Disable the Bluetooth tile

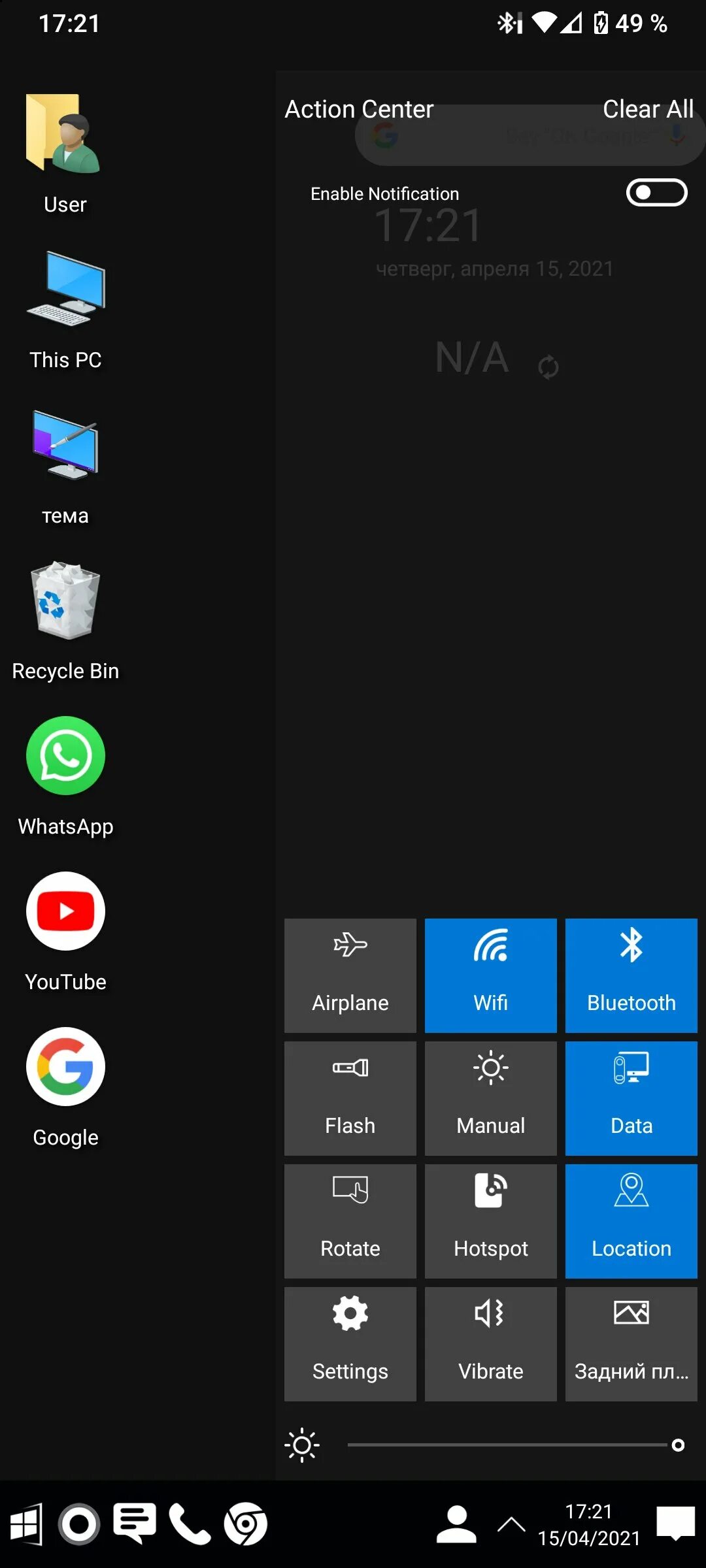pos(631,975)
